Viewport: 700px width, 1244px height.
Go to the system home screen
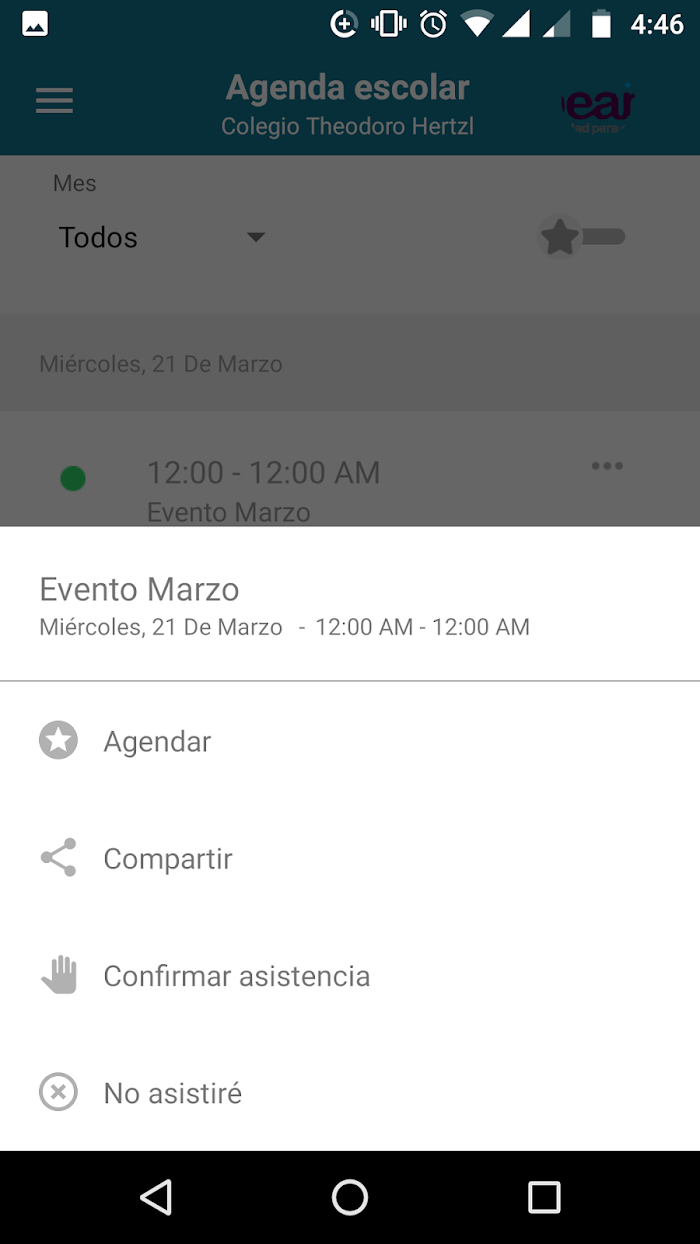[x=350, y=1197]
